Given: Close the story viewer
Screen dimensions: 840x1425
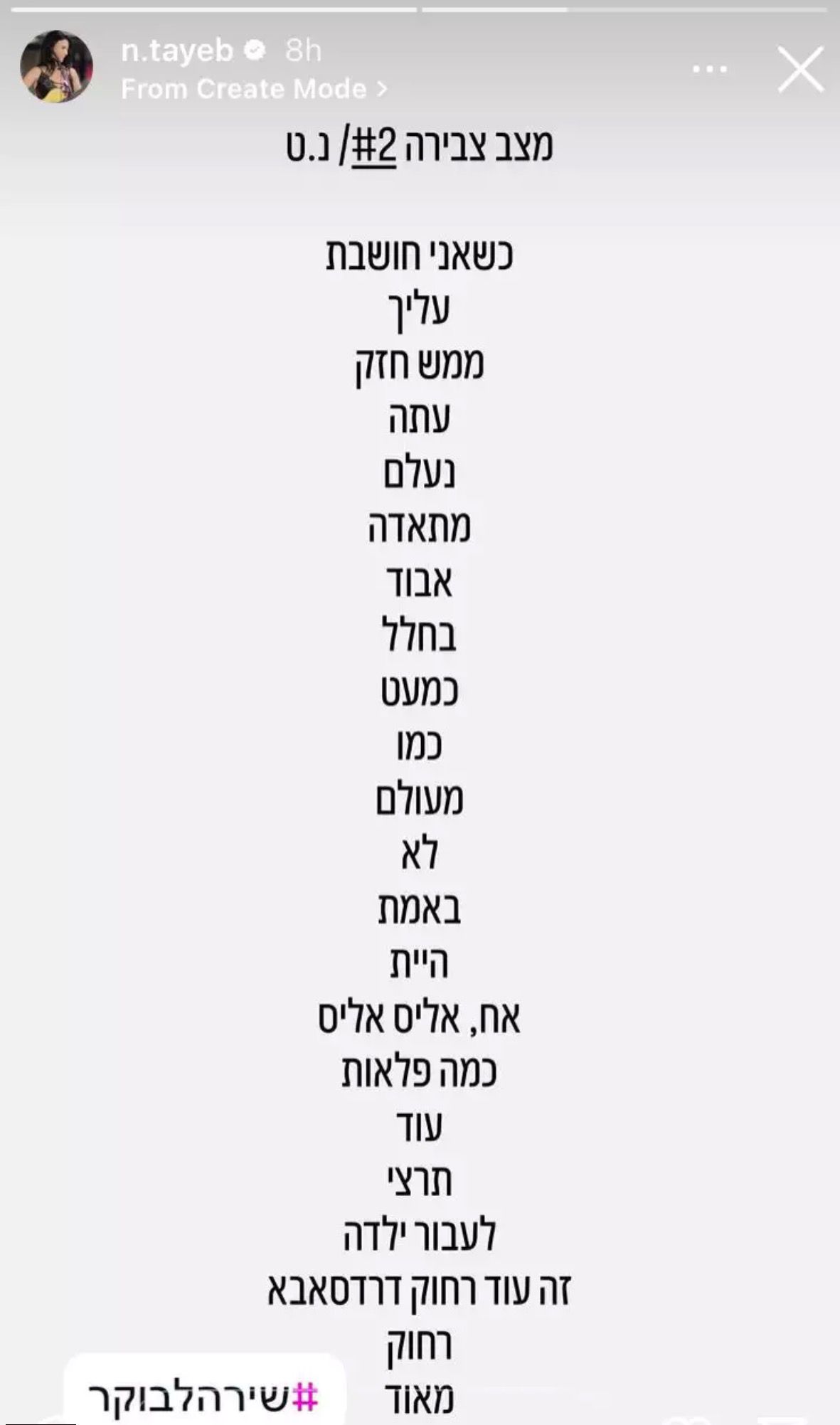Looking at the screenshot, I should click(800, 69).
